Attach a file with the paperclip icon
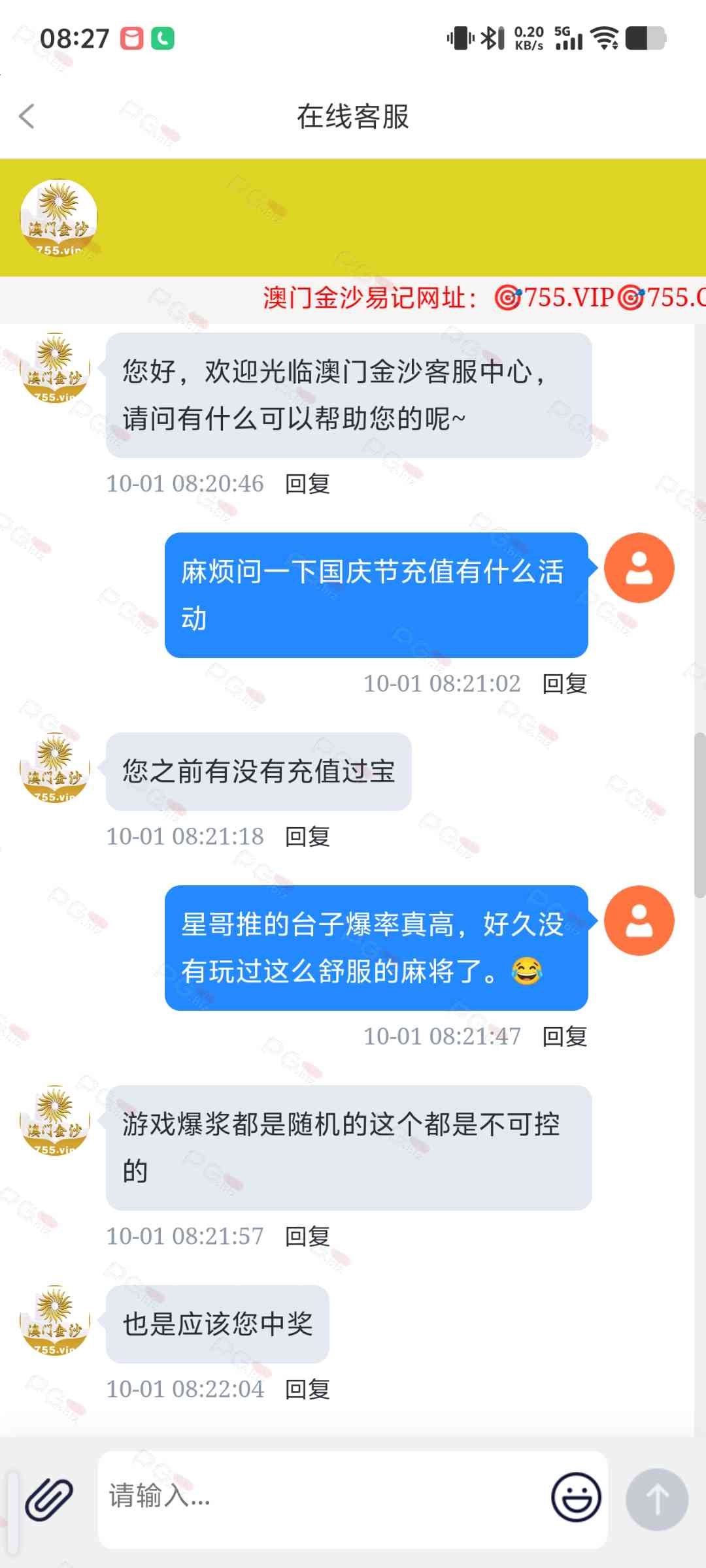The width and height of the screenshot is (706, 1568). click(48, 1499)
